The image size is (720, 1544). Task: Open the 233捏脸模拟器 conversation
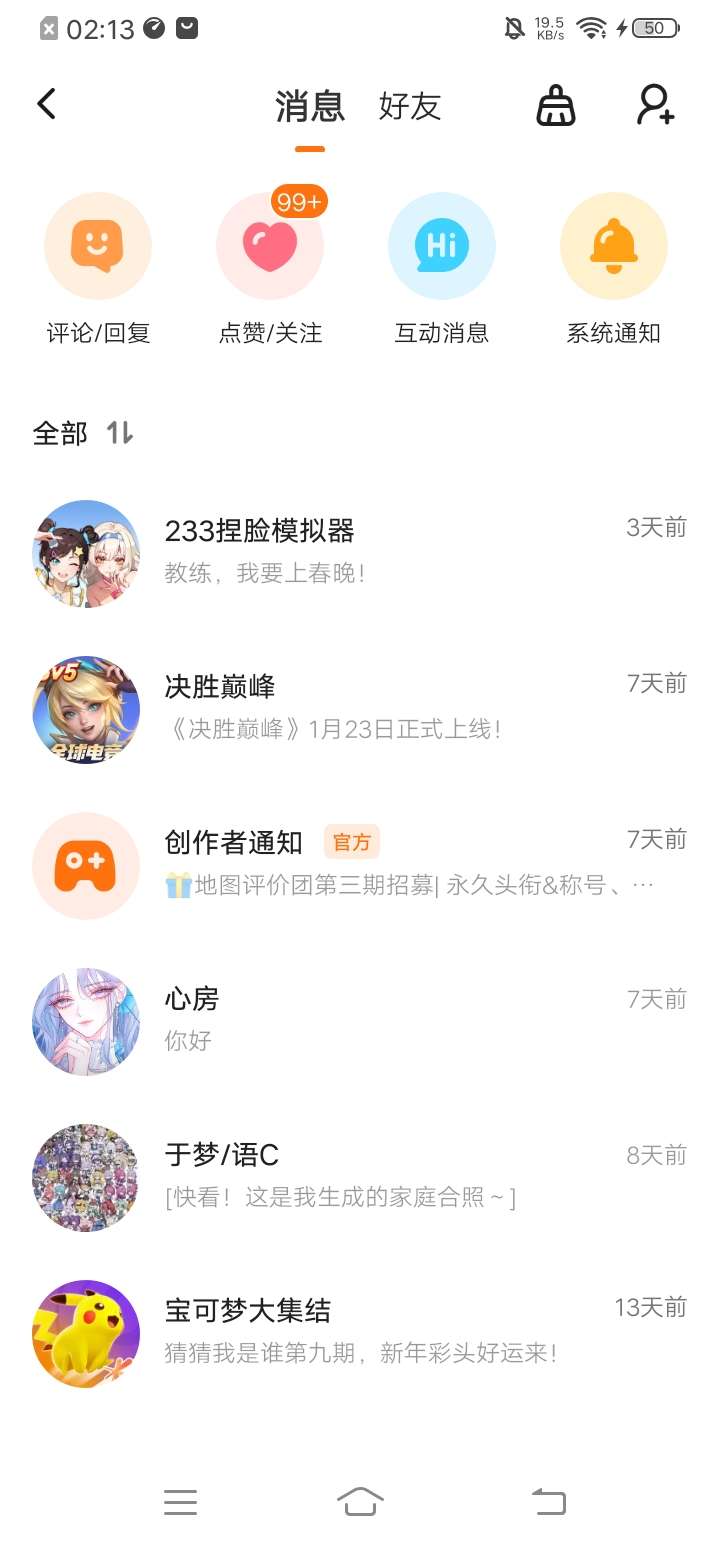360,553
